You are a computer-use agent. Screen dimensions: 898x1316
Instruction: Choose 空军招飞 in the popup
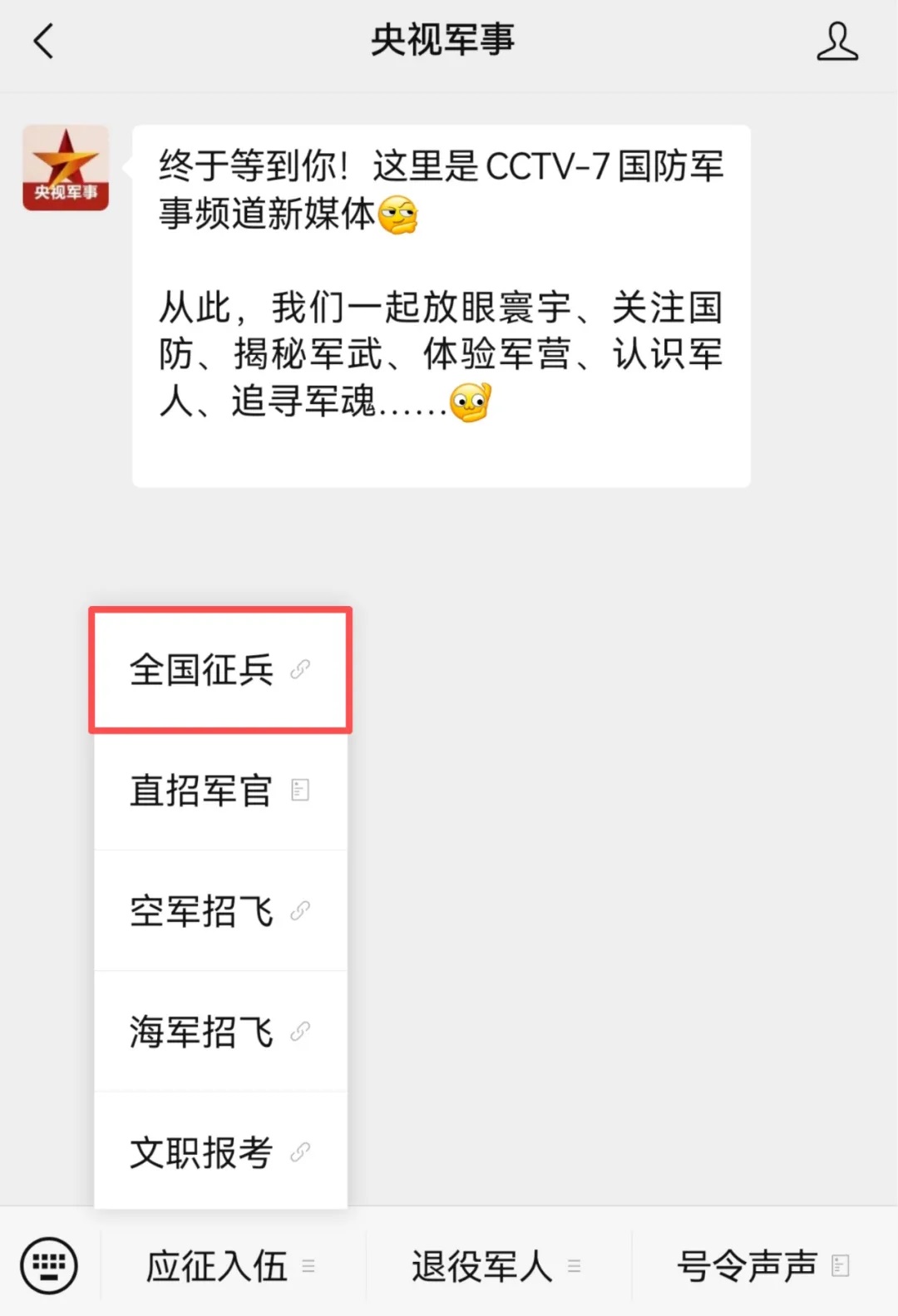tap(220, 911)
